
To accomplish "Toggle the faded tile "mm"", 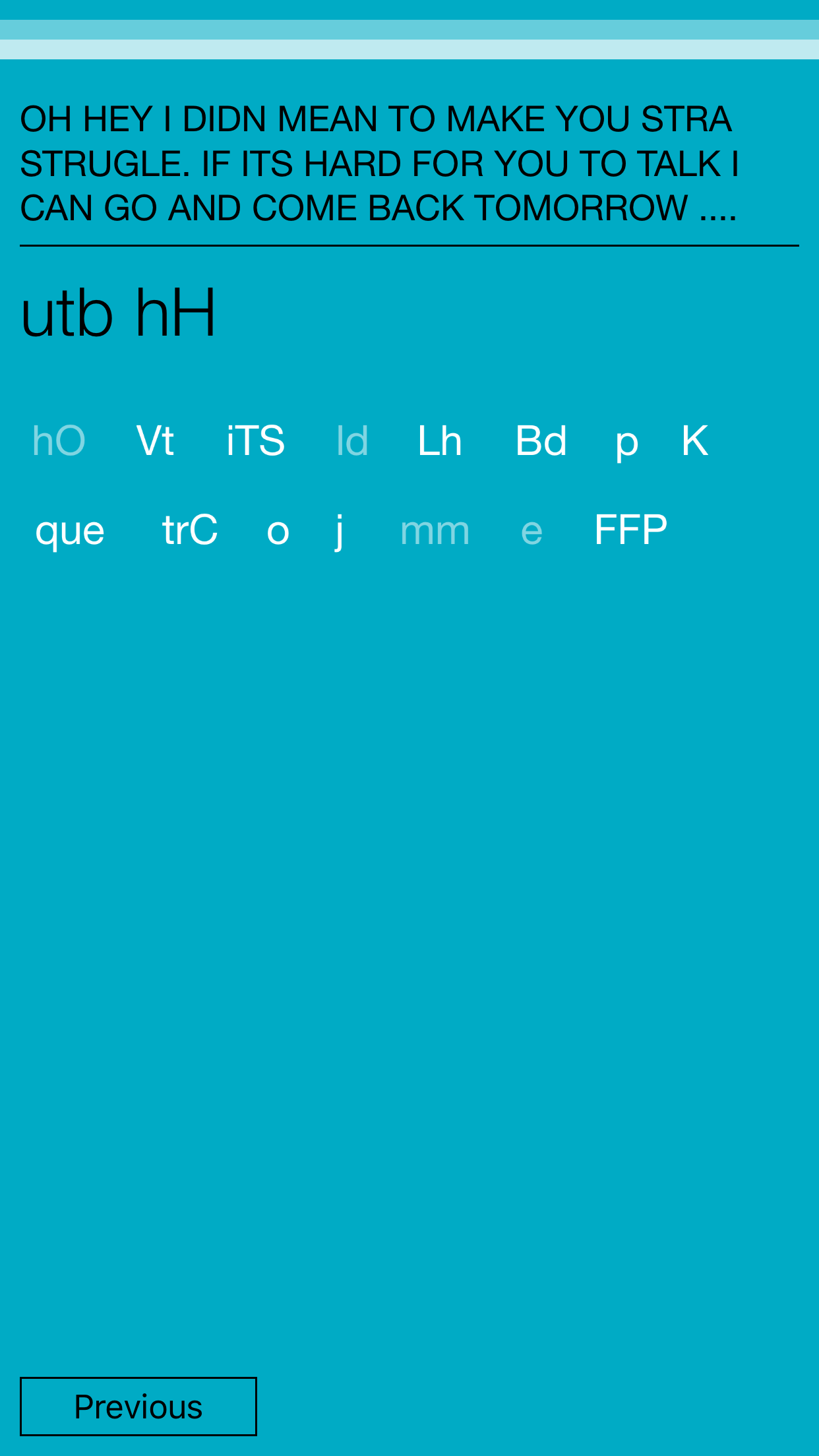I will pyautogui.click(x=435, y=531).
